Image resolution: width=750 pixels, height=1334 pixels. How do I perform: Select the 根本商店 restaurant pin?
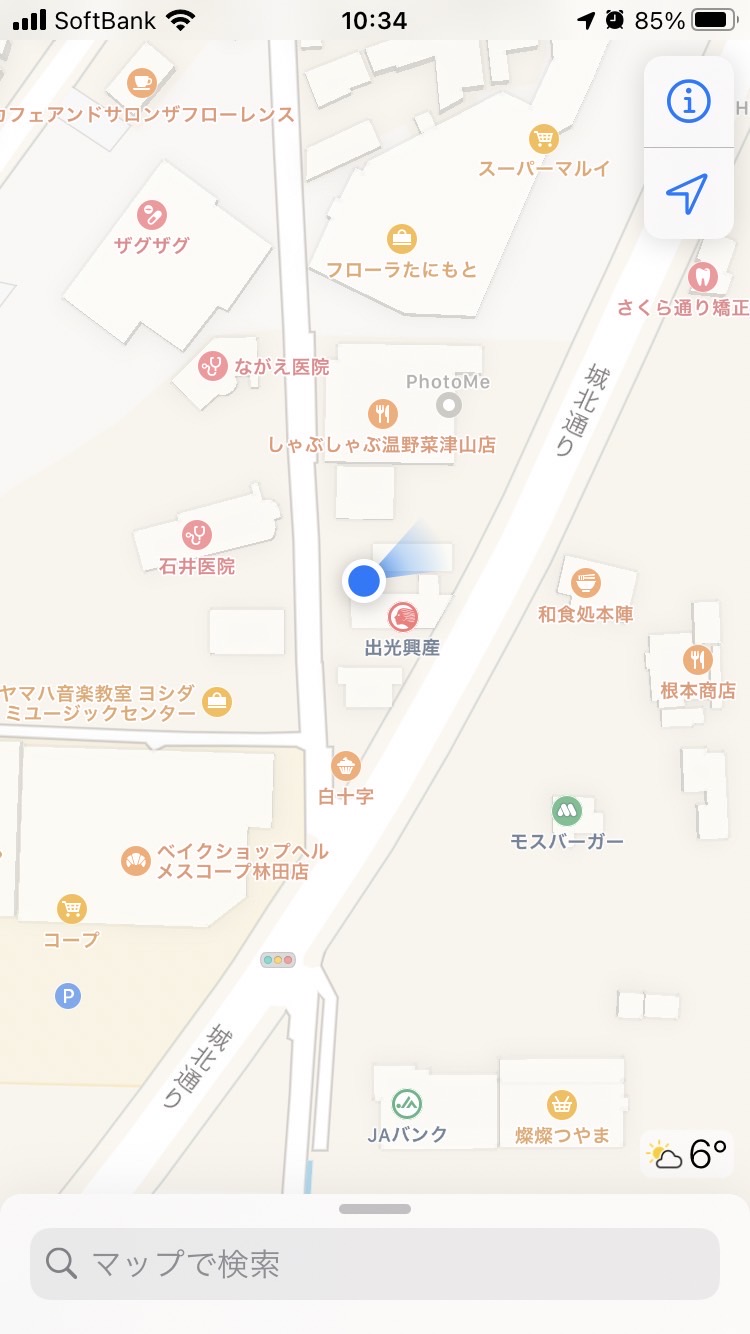[x=698, y=659]
